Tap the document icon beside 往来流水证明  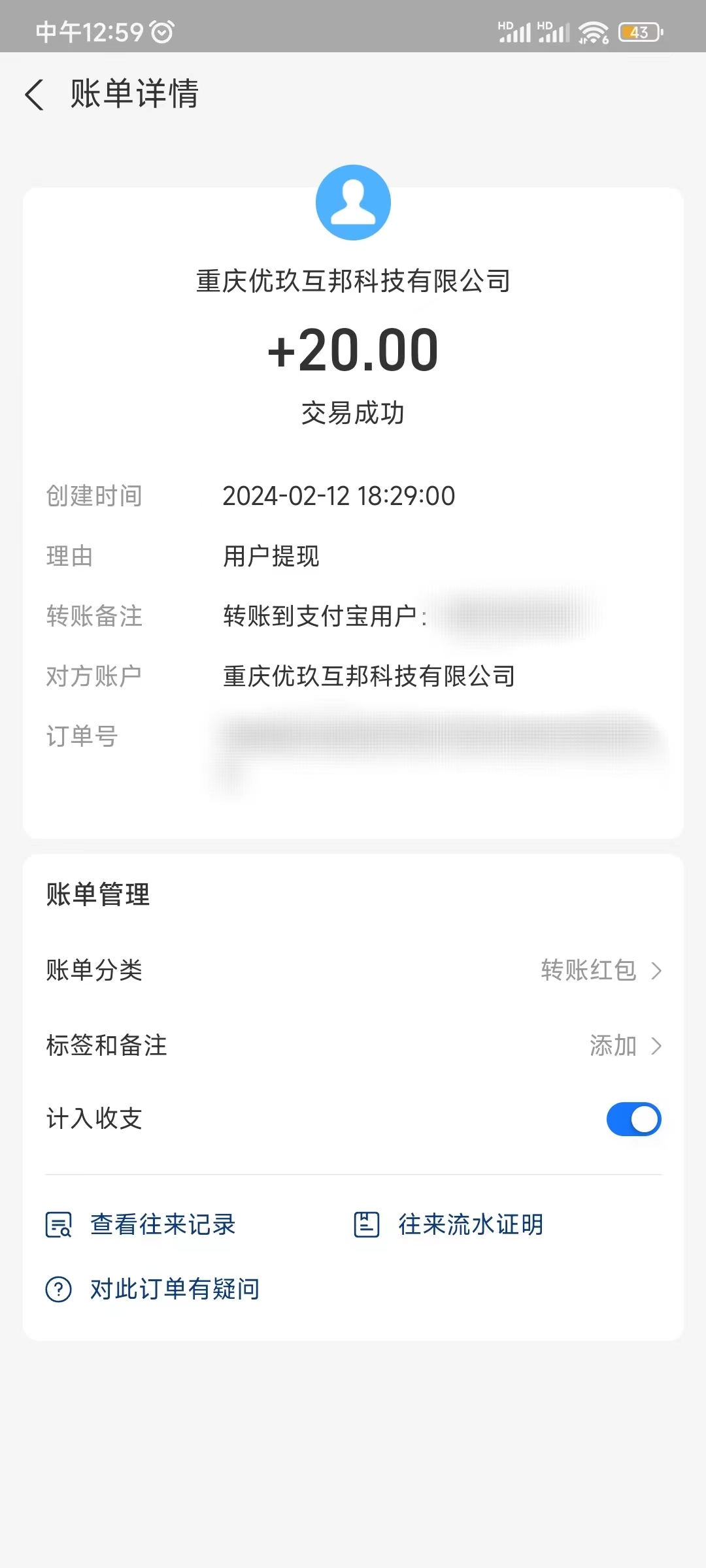click(366, 1224)
